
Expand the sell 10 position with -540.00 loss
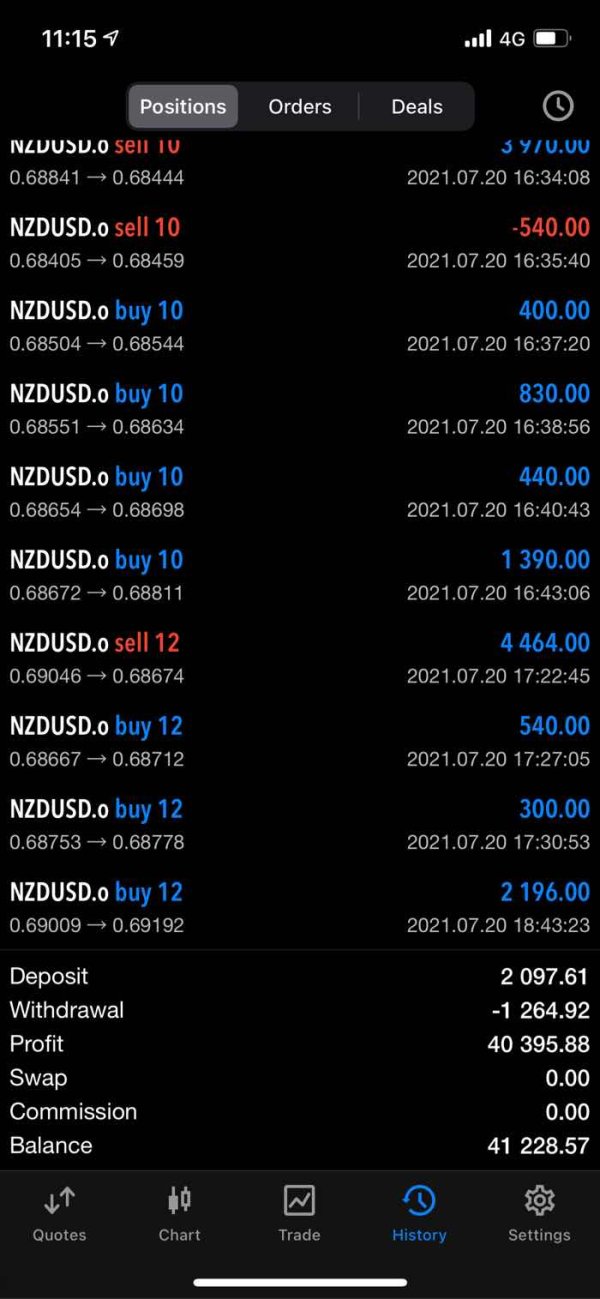pos(300,243)
